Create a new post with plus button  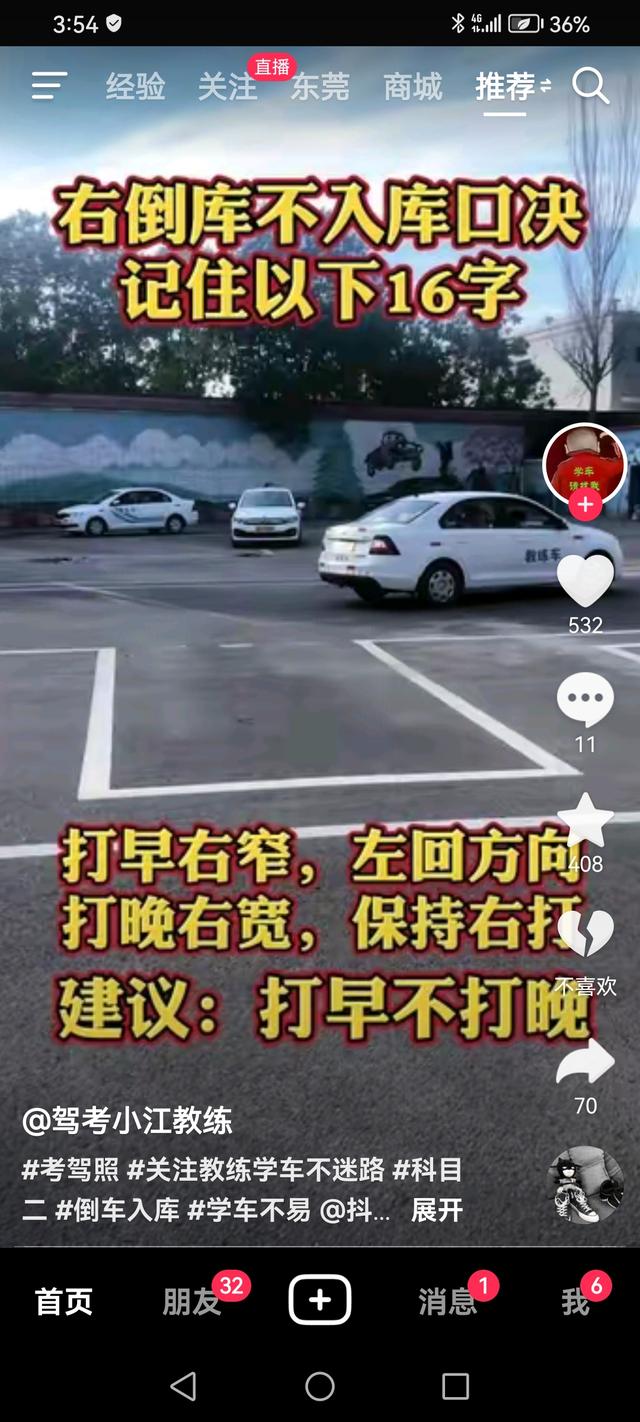tap(320, 1300)
